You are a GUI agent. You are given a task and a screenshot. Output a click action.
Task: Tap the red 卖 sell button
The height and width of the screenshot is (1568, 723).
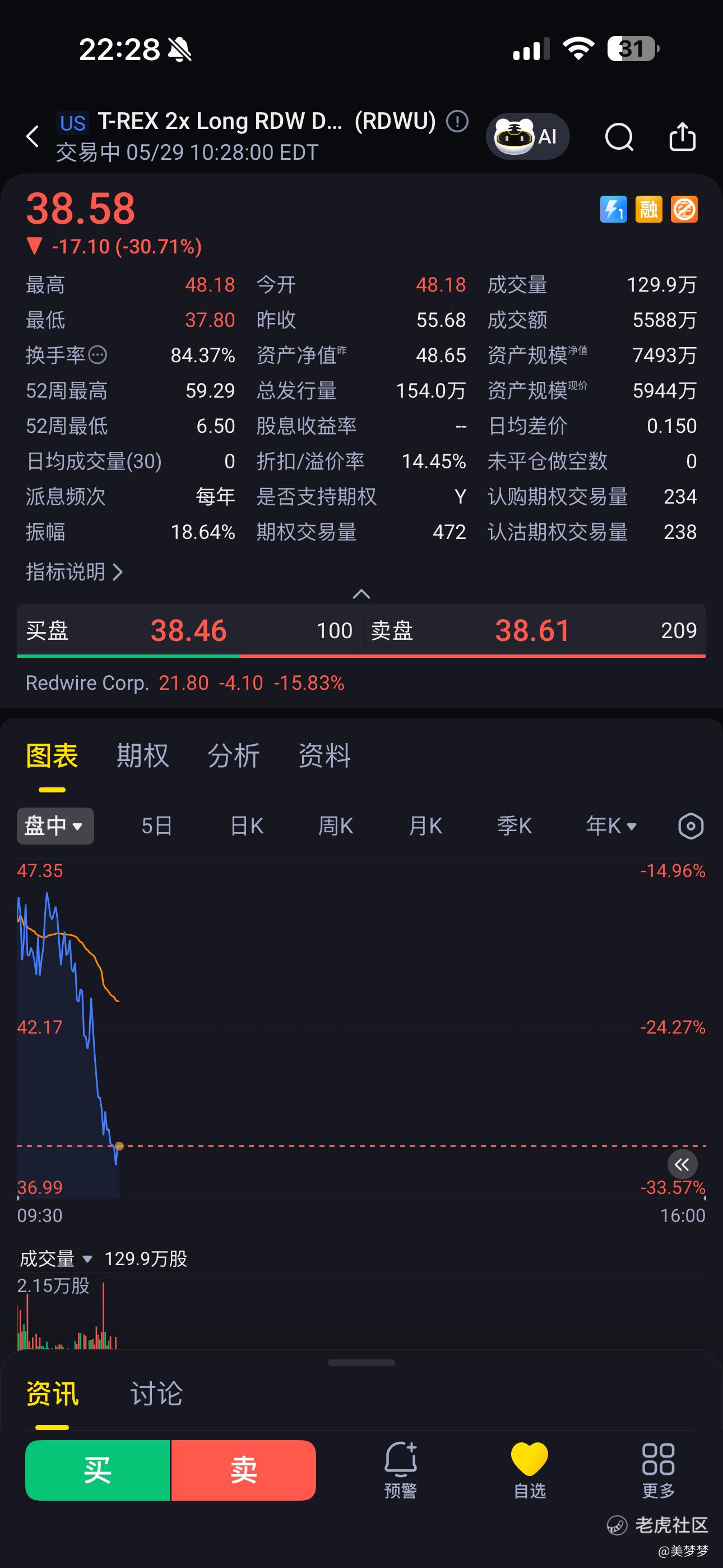243,1470
